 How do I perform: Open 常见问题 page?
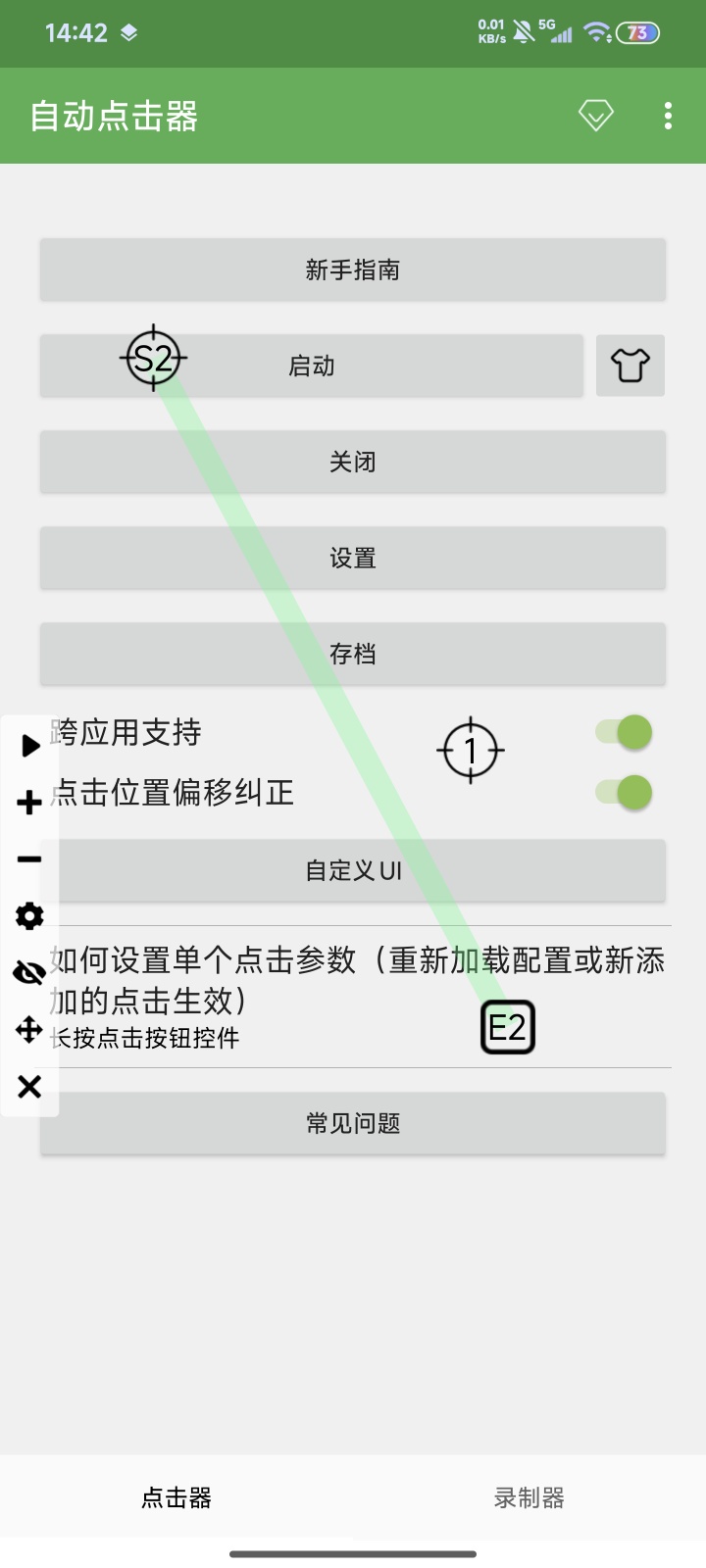pyautogui.click(x=353, y=1124)
